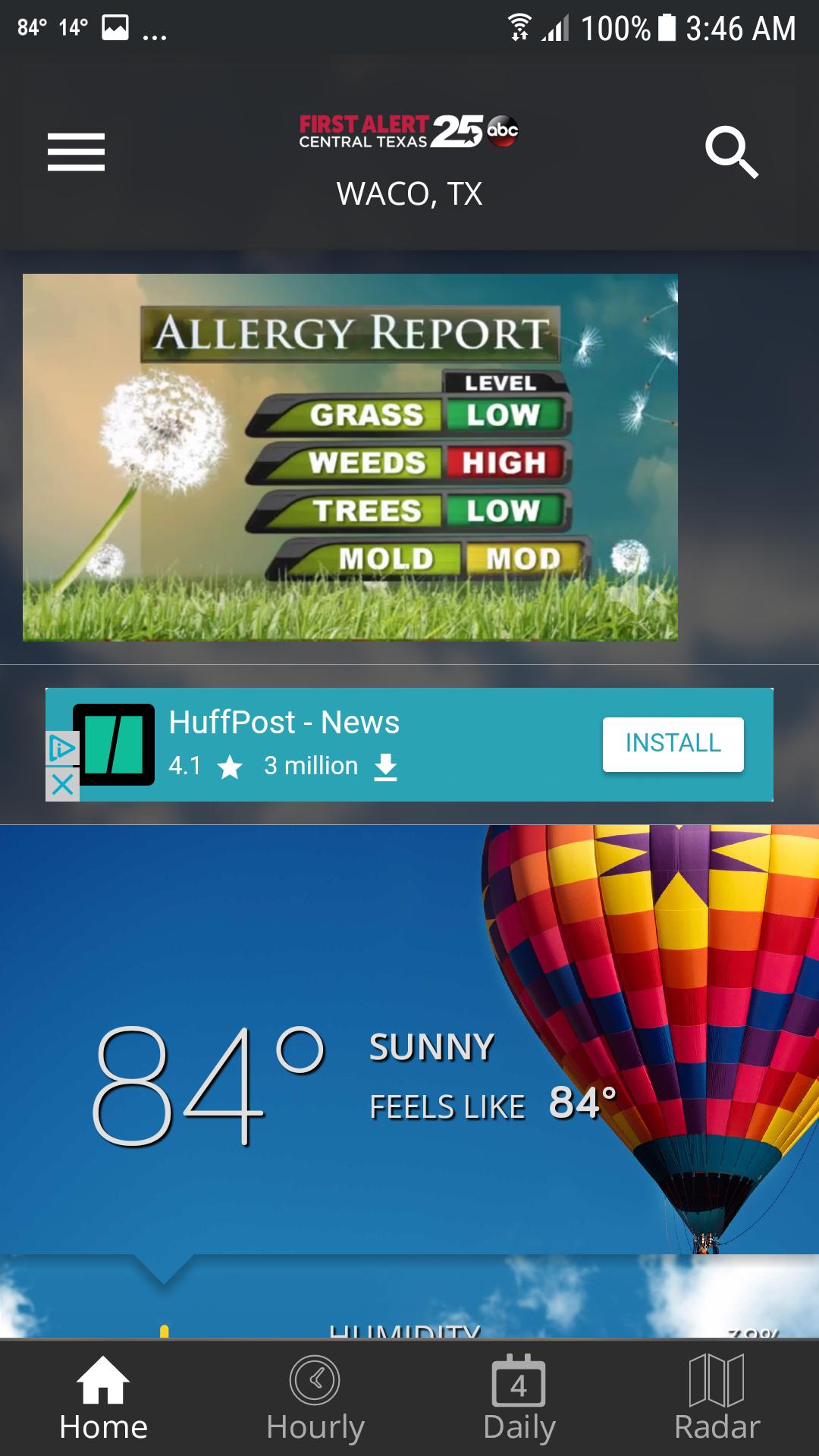Image resolution: width=819 pixels, height=1456 pixels.
Task: Open the ad info icon
Action: (x=62, y=748)
